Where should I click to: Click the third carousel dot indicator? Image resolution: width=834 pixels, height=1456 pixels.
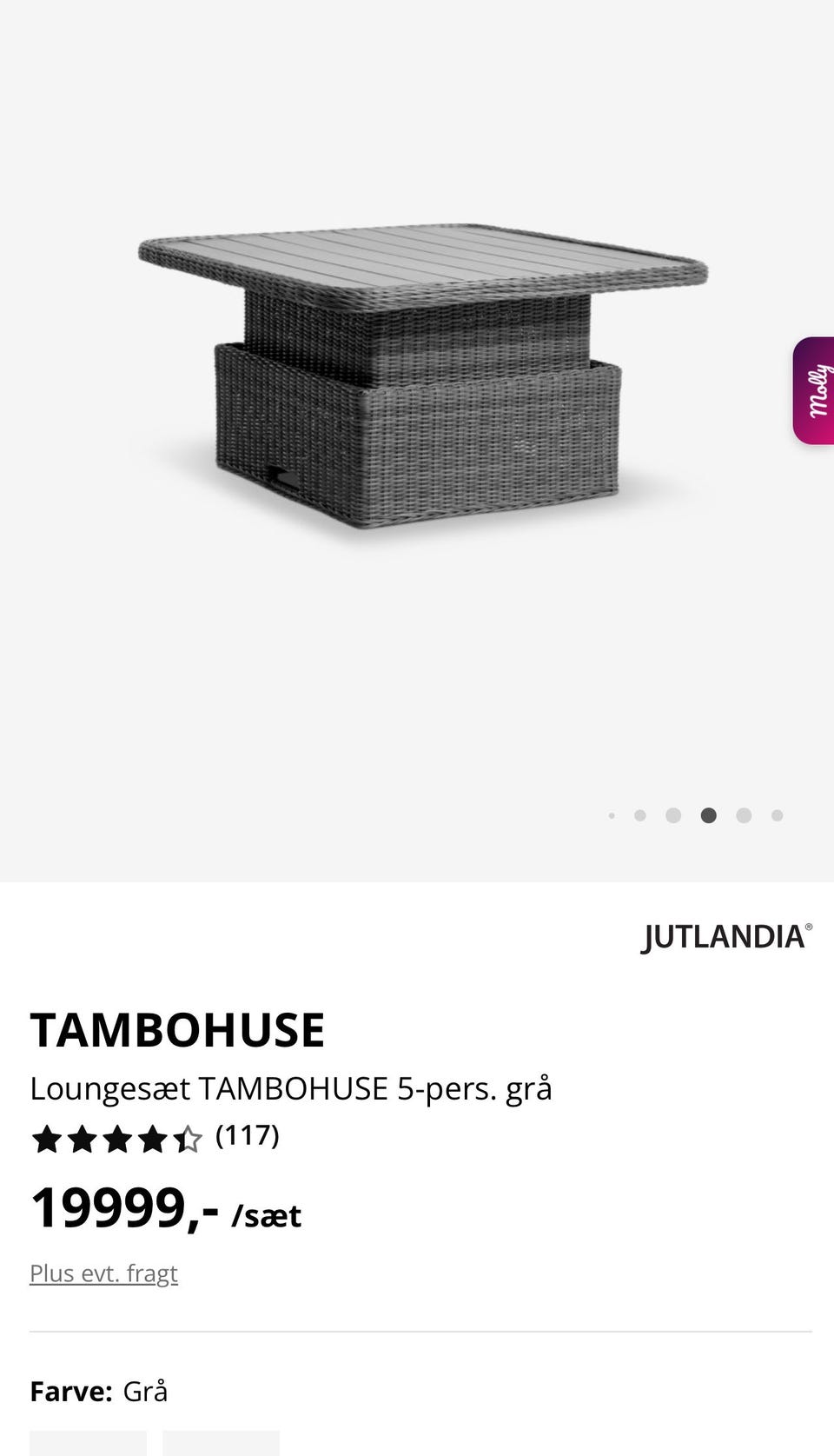673,815
